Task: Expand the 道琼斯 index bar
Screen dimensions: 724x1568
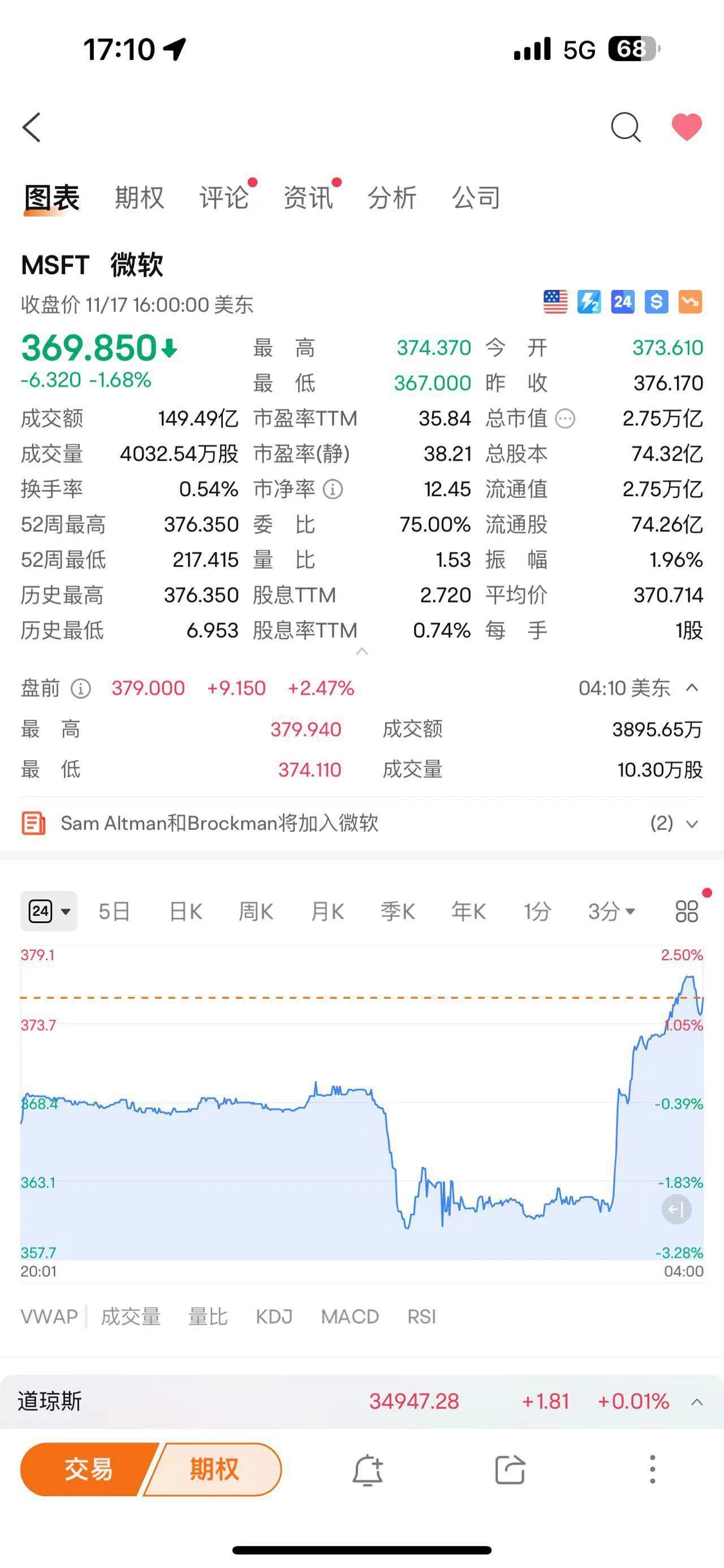Action: [x=697, y=1402]
